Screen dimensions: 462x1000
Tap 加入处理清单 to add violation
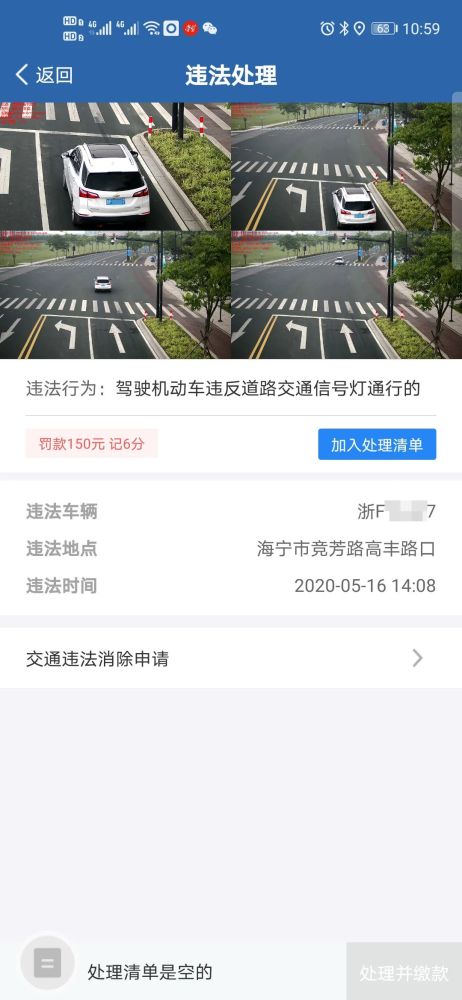coord(376,445)
